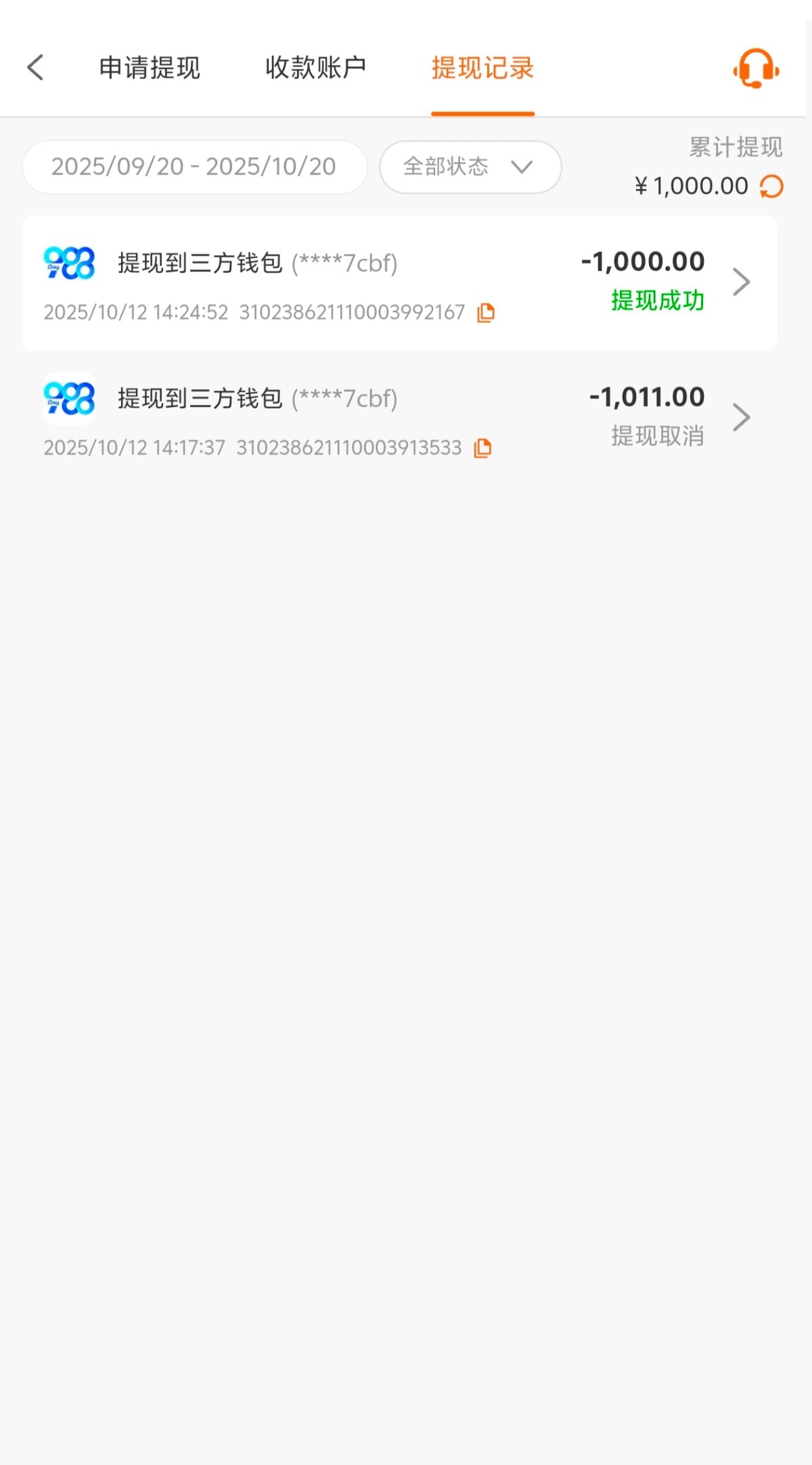Refresh the 累计提现 total amount
This screenshot has height=1465, width=812.
[x=771, y=186]
